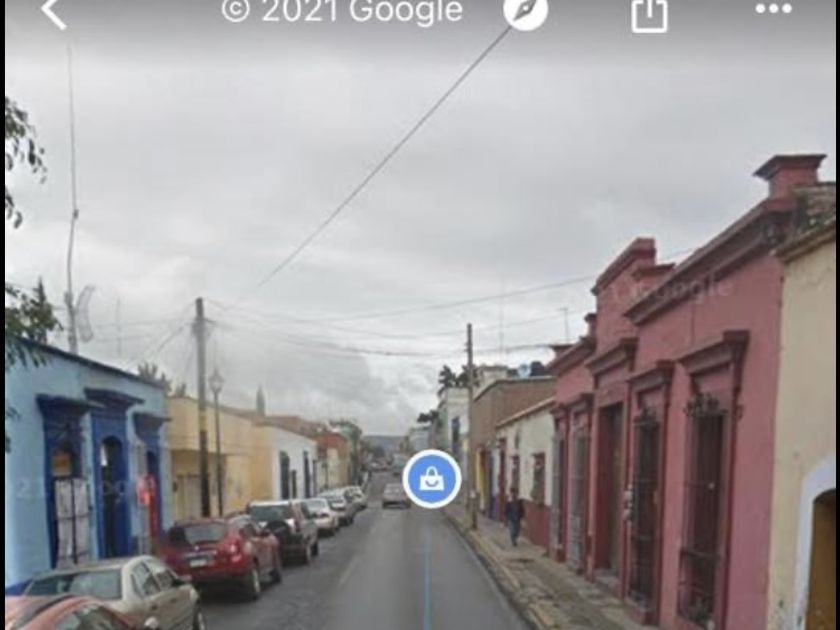This screenshot has width=840, height=630.
Task: Open the three-dot overflow menu
Action: [773, 9]
